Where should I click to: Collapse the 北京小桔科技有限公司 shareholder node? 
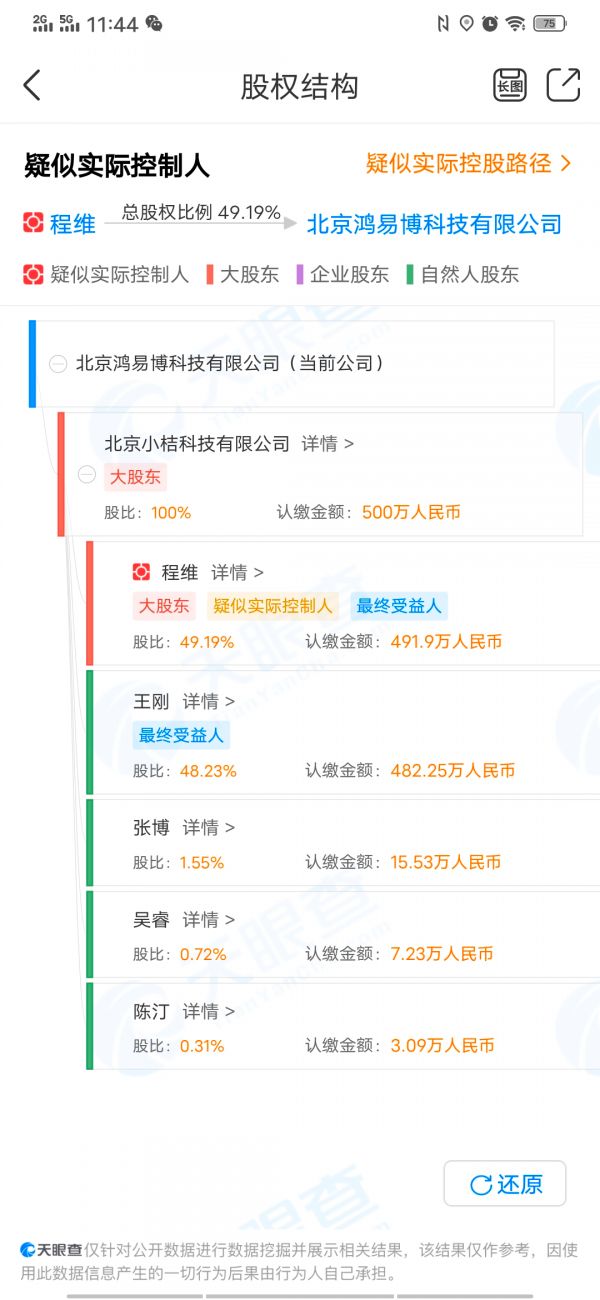click(87, 475)
